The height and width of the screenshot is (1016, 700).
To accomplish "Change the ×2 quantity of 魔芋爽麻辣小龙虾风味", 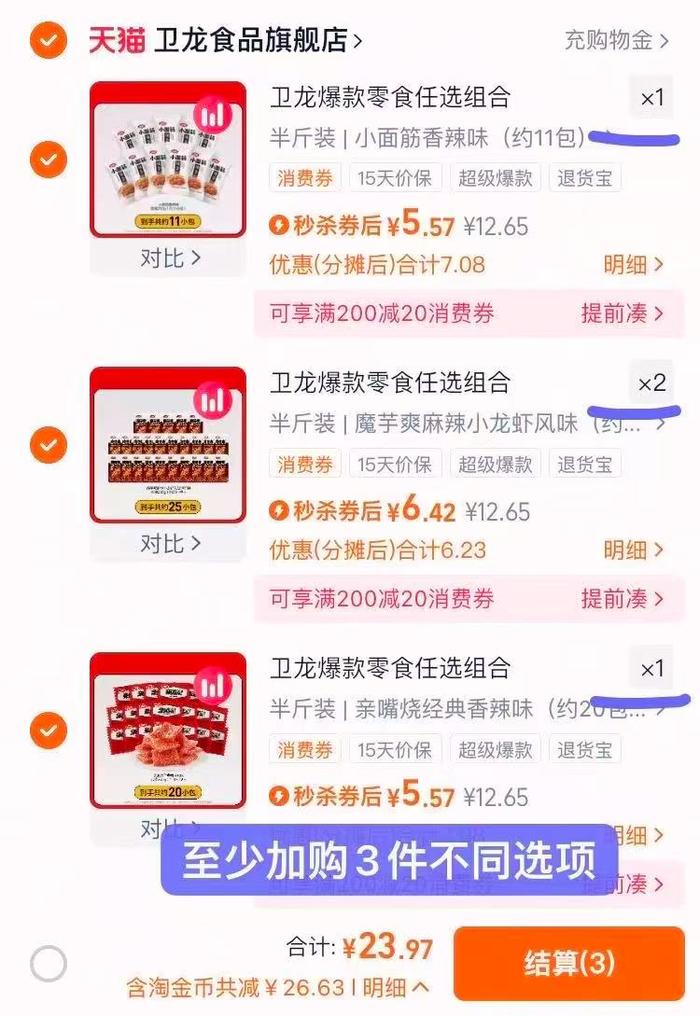I will click(x=651, y=384).
